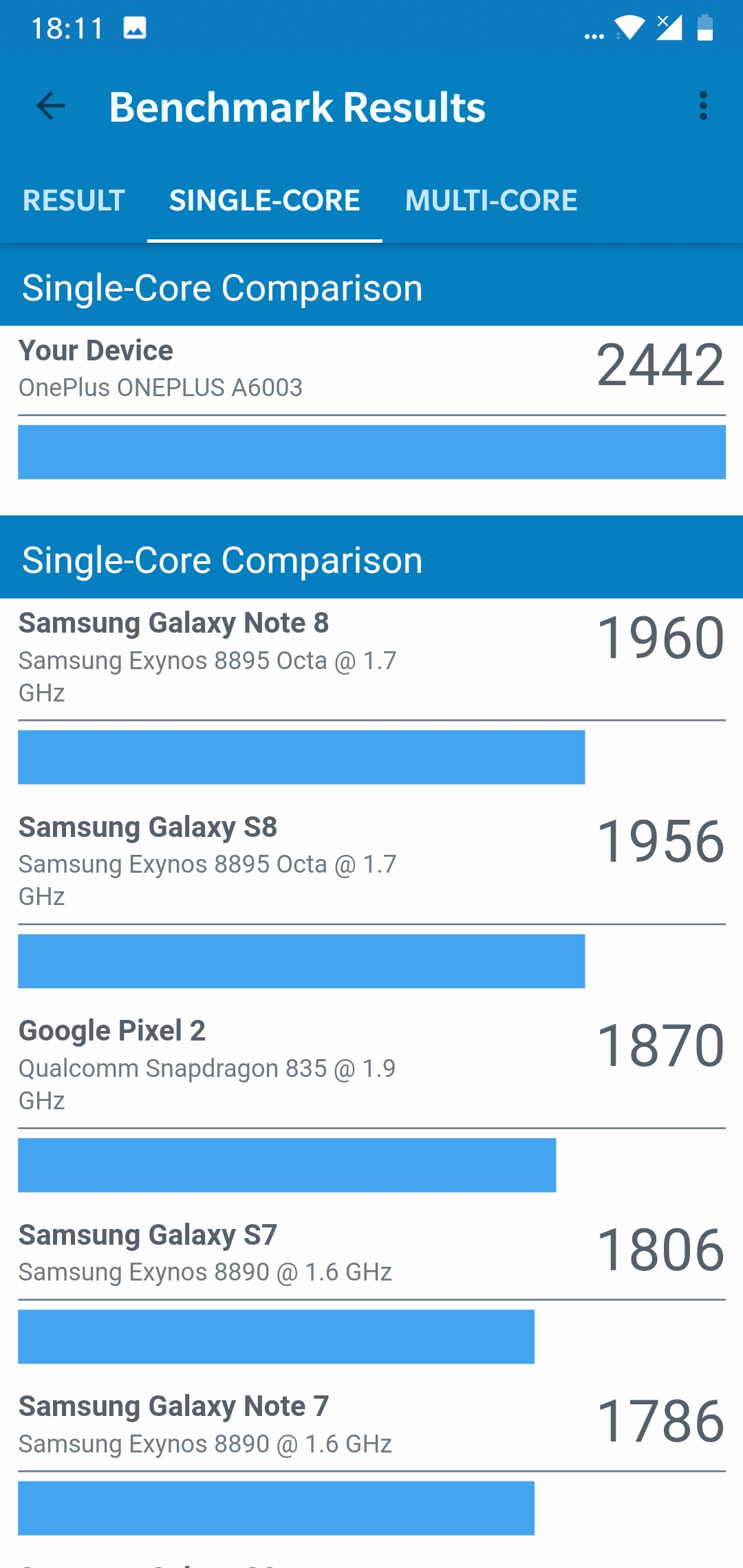
Task: Go back using the arrow
Action: tap(50, 107)
